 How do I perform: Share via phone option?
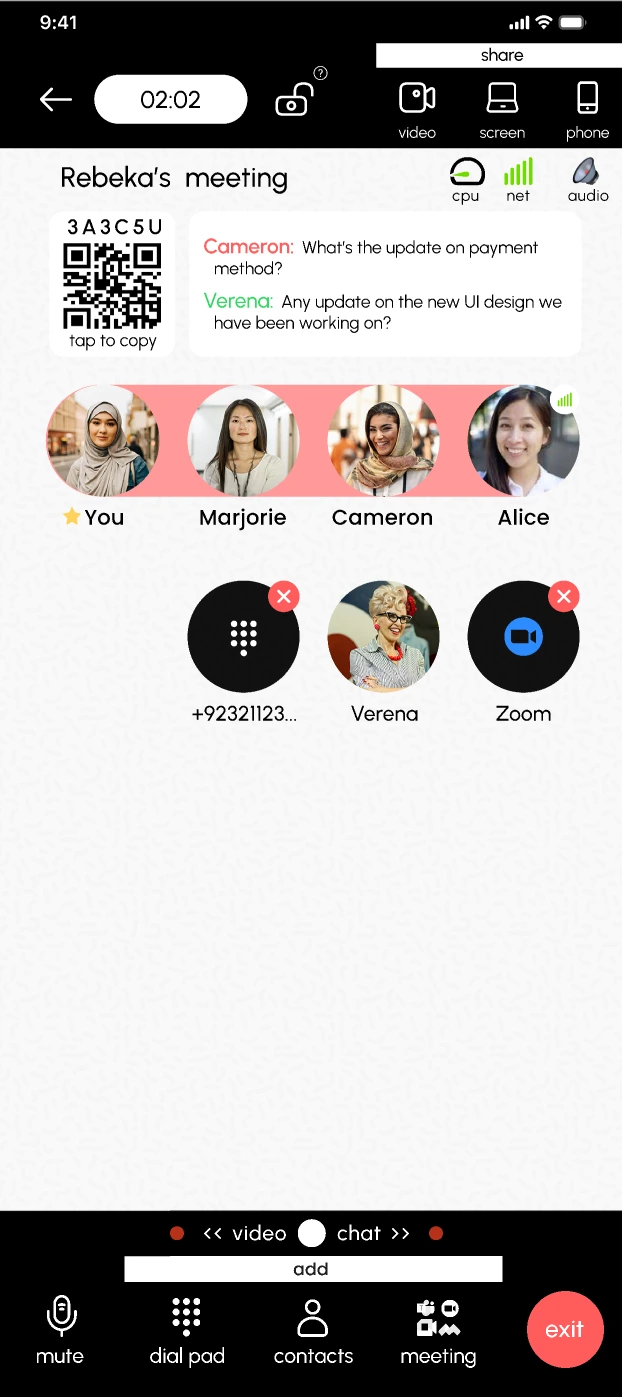tap(587, 110)
